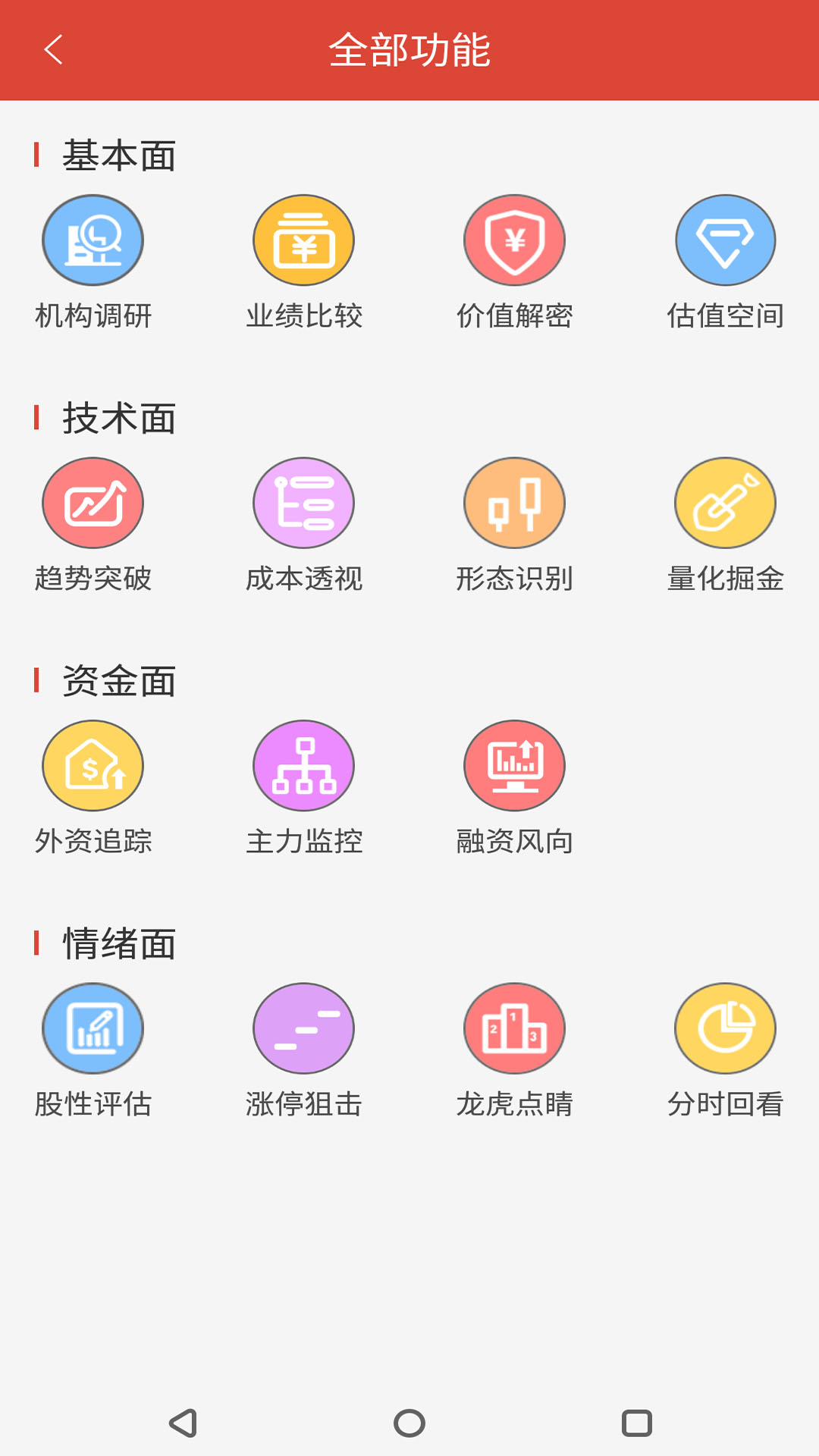
Task: Select 成本透视 feature
Action: click(303, 503)
